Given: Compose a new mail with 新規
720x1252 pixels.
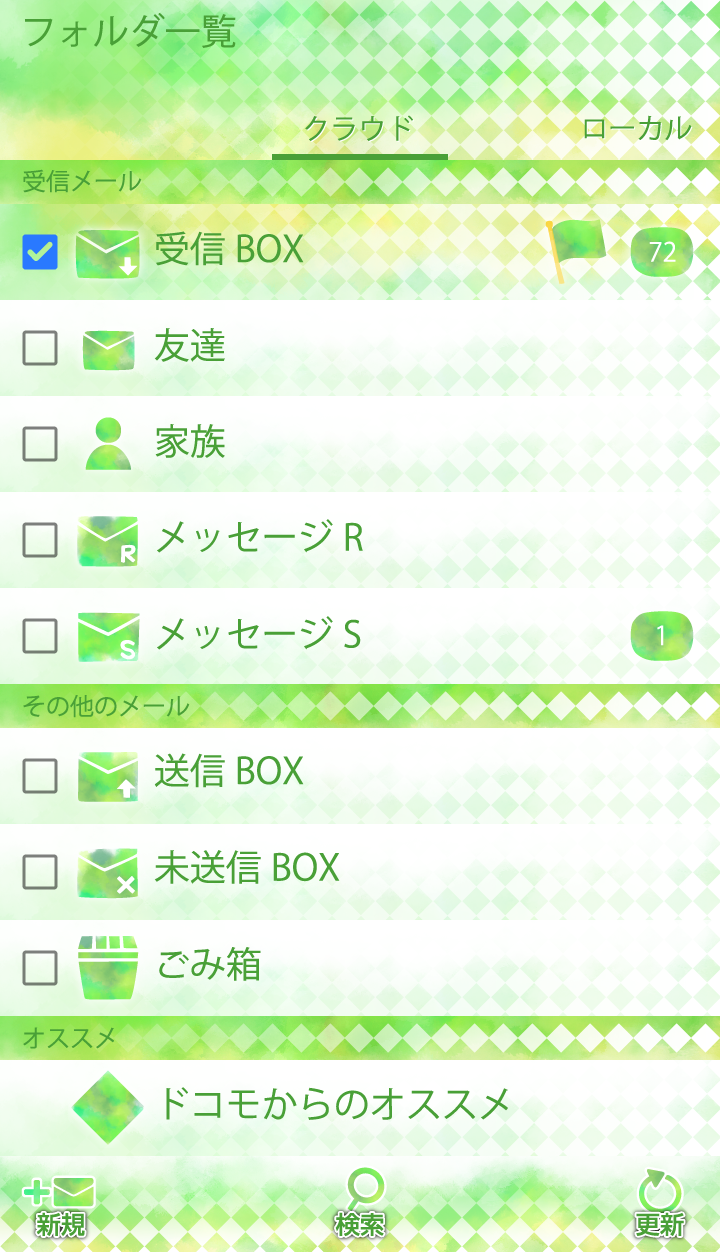Looking at the screenshot, I should pyautogui.click(x=60, y=1207).
